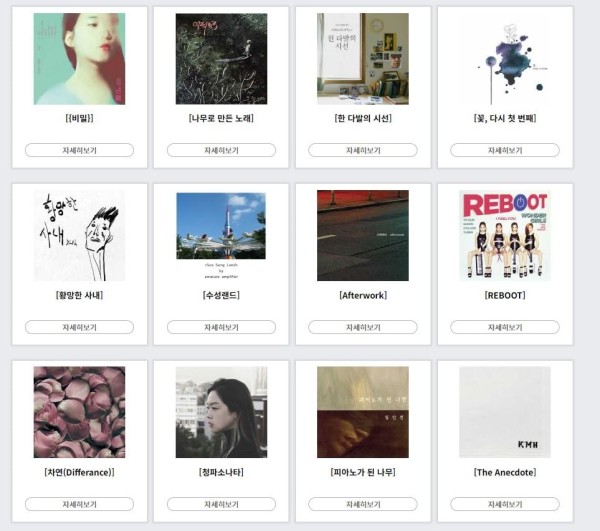The height and width of the screenshot is (531, 600).
Task: Tap 자세히보기 under [The Anecdote]
Action: point(505,504)
